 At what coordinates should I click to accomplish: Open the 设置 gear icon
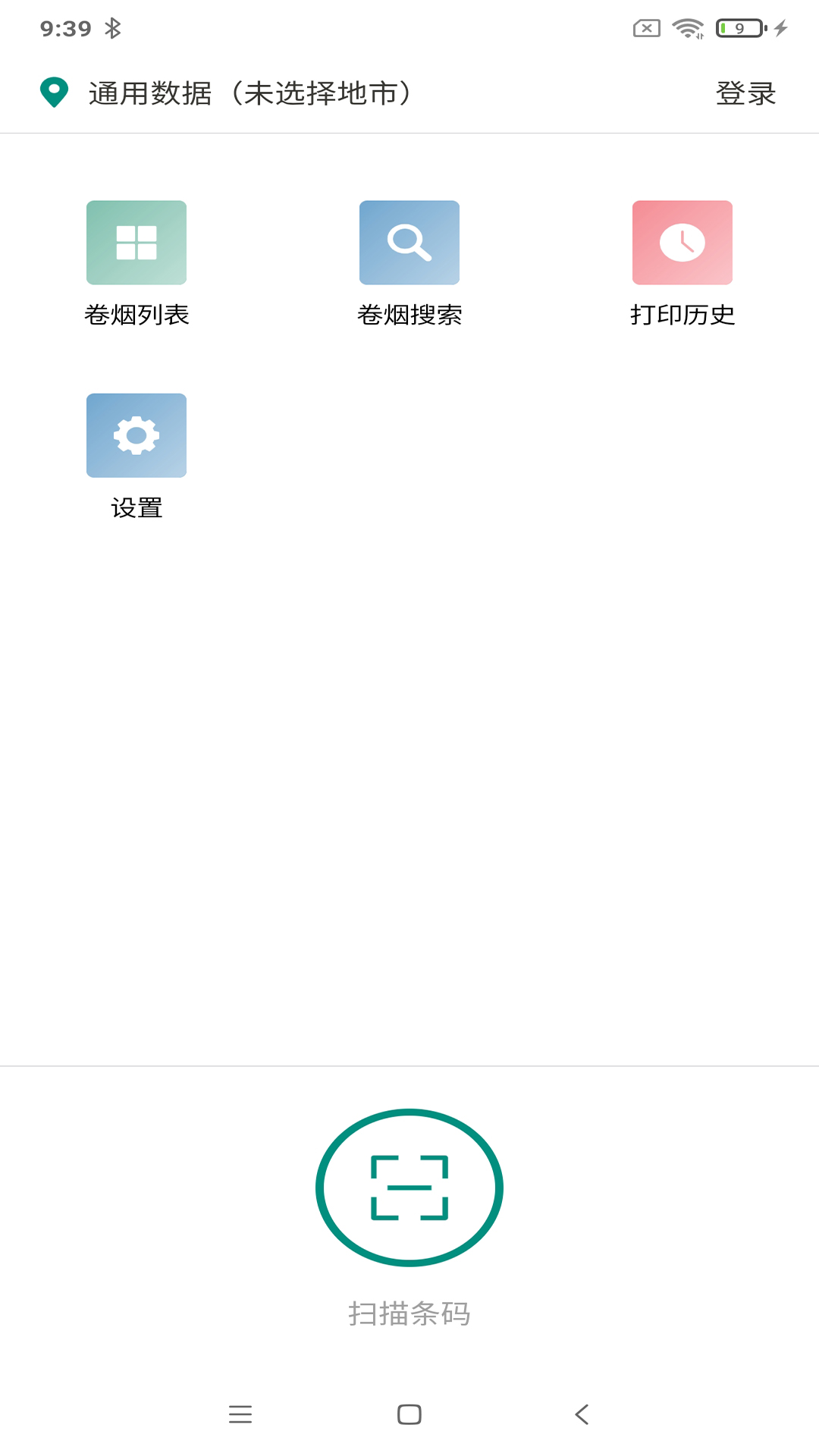point(136,435)
